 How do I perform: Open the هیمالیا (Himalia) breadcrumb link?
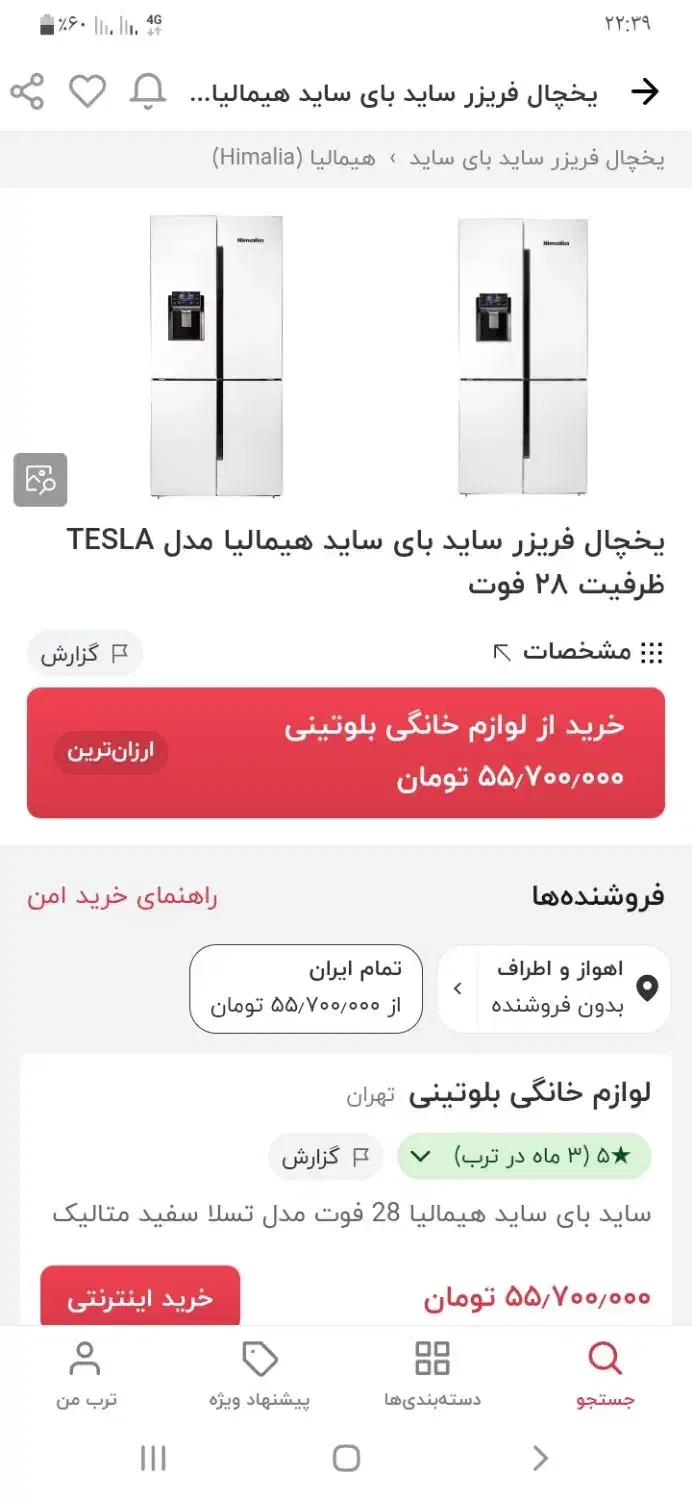[x=294, y=158]
